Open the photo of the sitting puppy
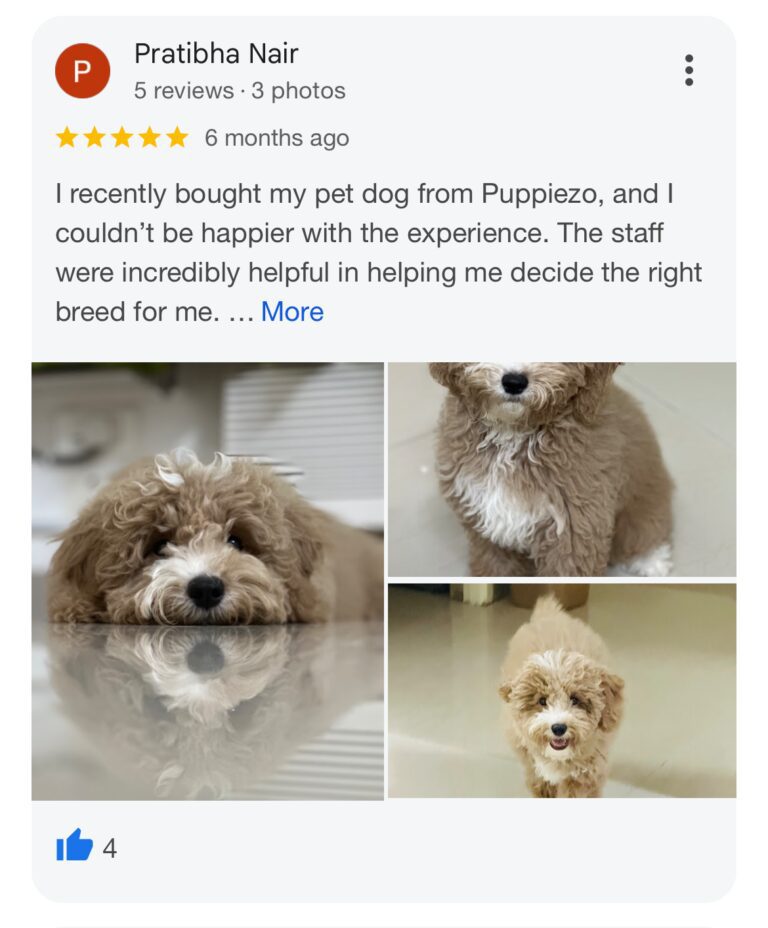This screenshot has height=928, width=768. click(x=562, y=469)
